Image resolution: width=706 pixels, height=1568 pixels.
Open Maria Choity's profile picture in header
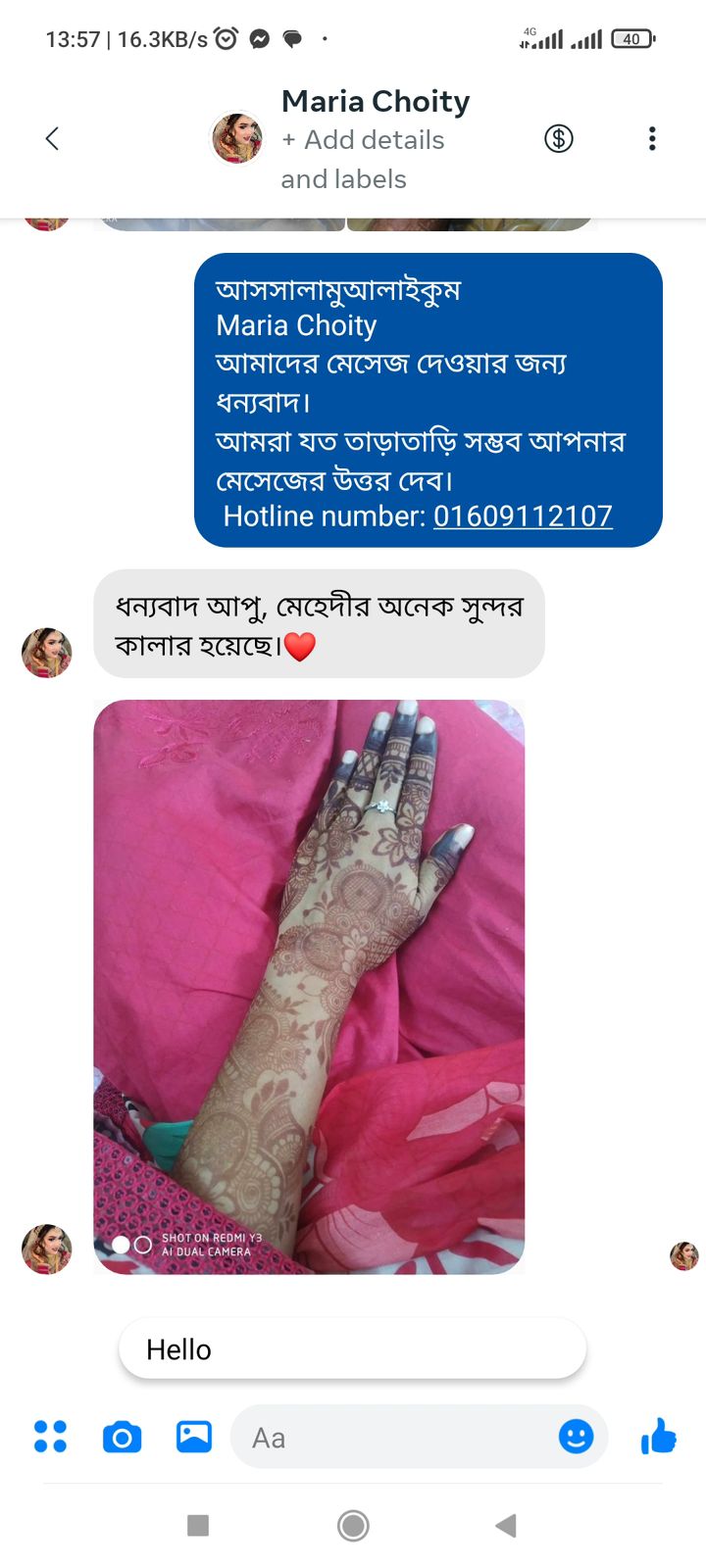pos(237,138)
